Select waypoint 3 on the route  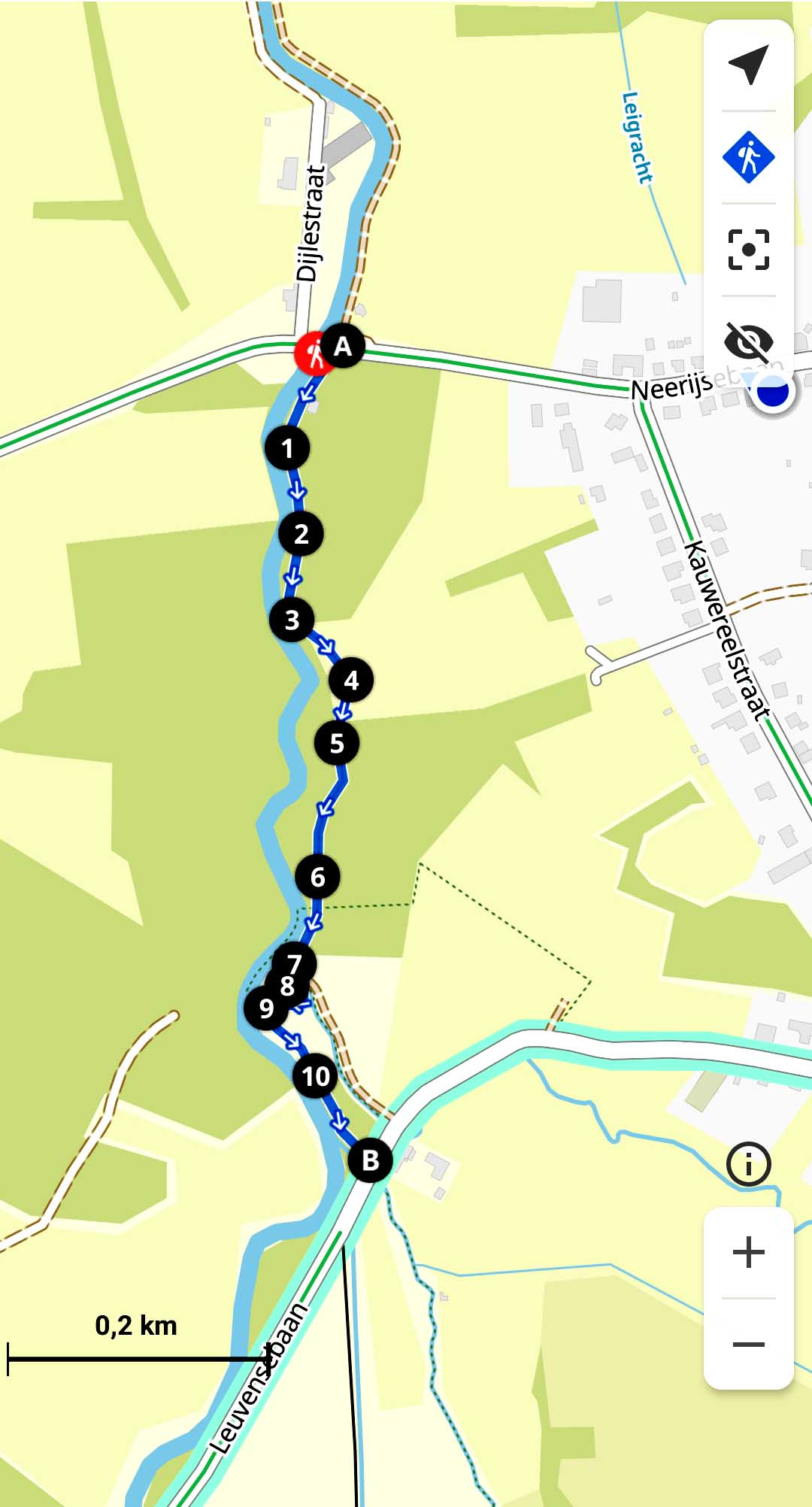[292, 620]
